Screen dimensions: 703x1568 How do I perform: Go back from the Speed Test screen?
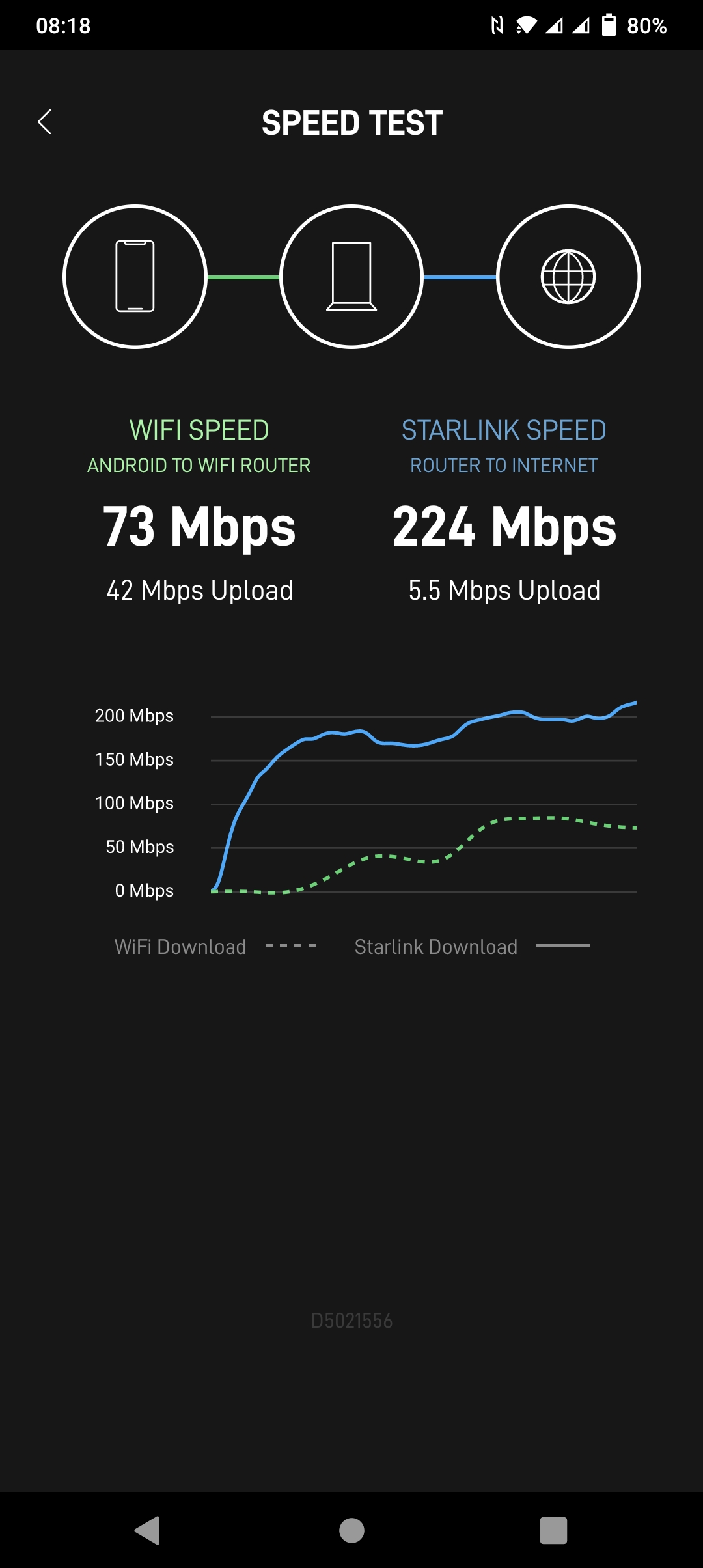tap(45, 122)
